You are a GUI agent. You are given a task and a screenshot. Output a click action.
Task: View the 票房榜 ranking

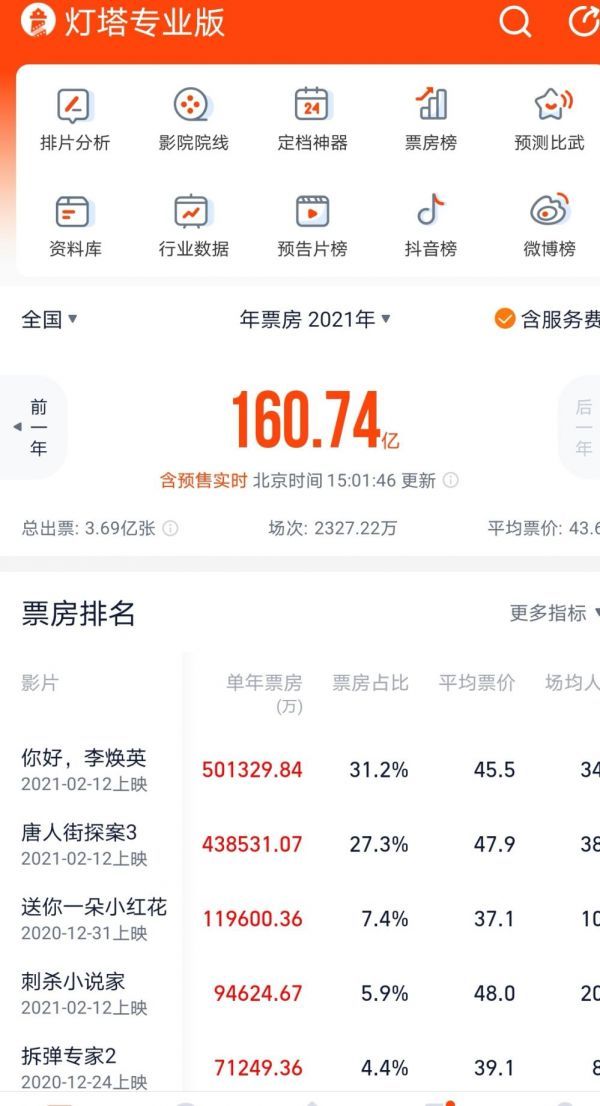coord(431,120)
